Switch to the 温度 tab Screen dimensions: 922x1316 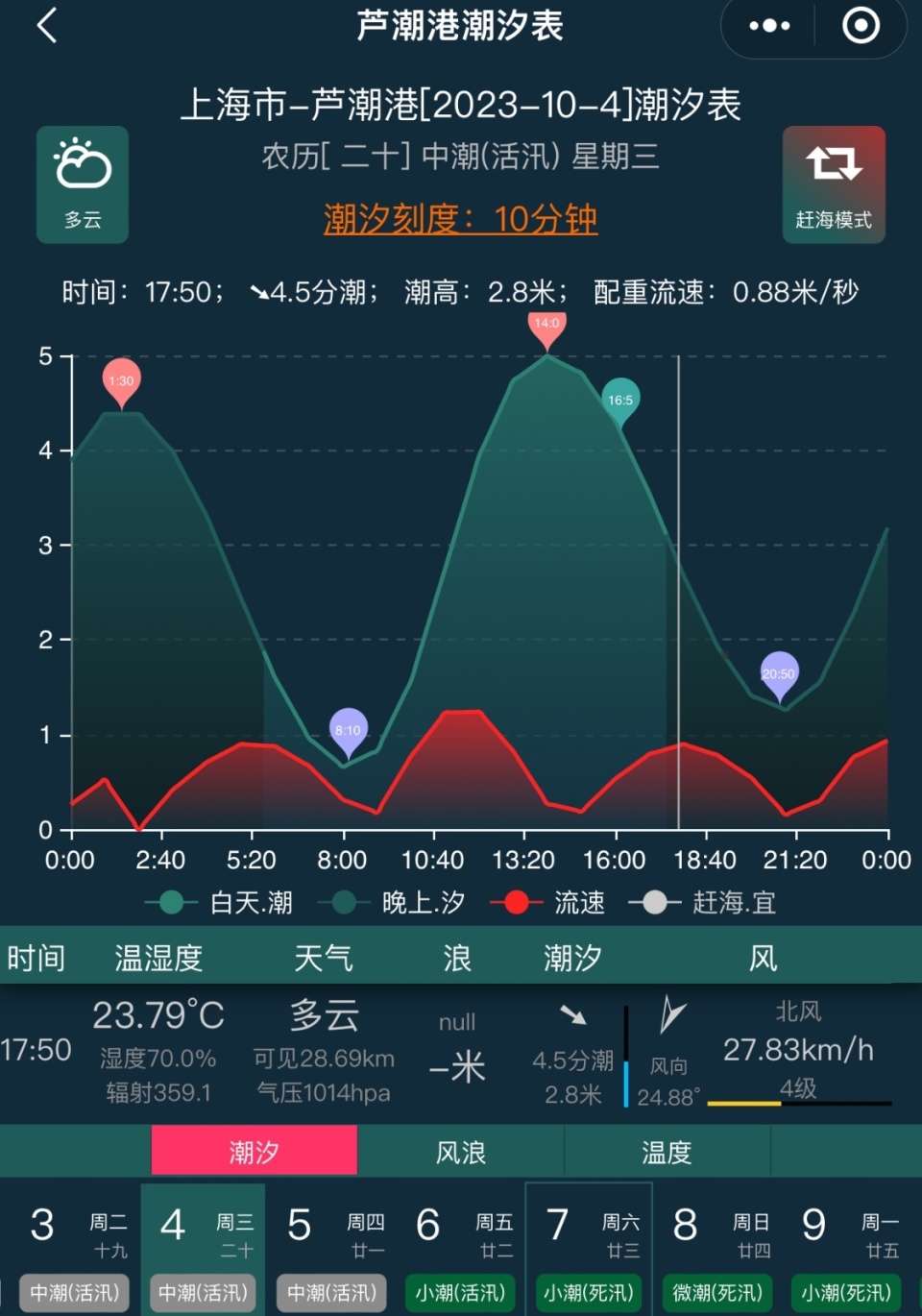point(666,1150)
